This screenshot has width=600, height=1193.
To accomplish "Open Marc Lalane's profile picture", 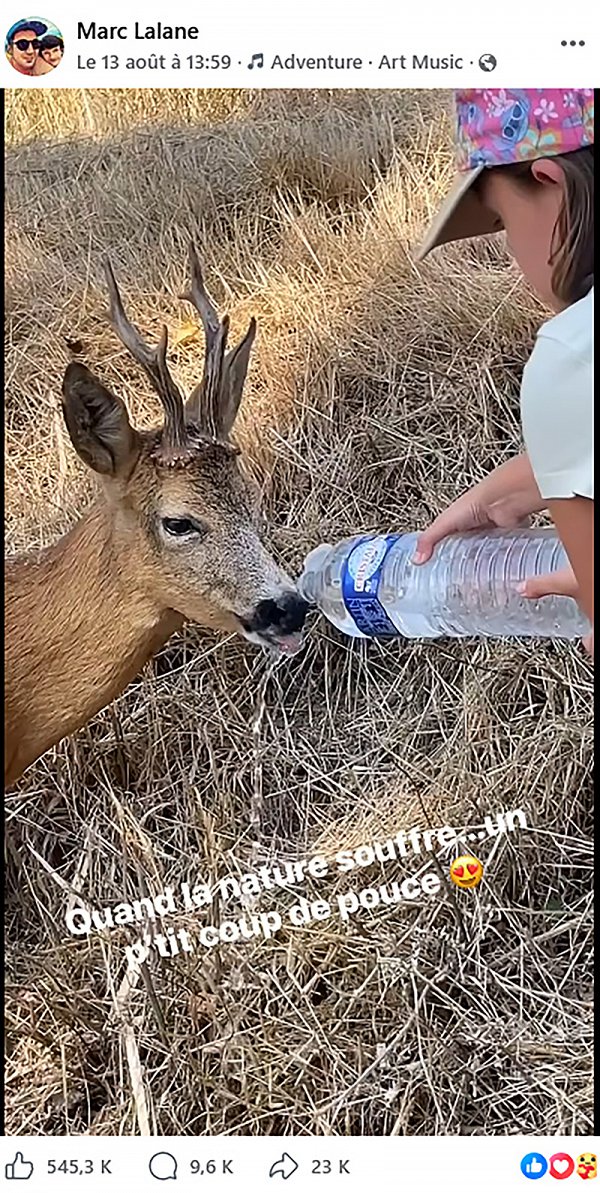I will tap(34, 46).
